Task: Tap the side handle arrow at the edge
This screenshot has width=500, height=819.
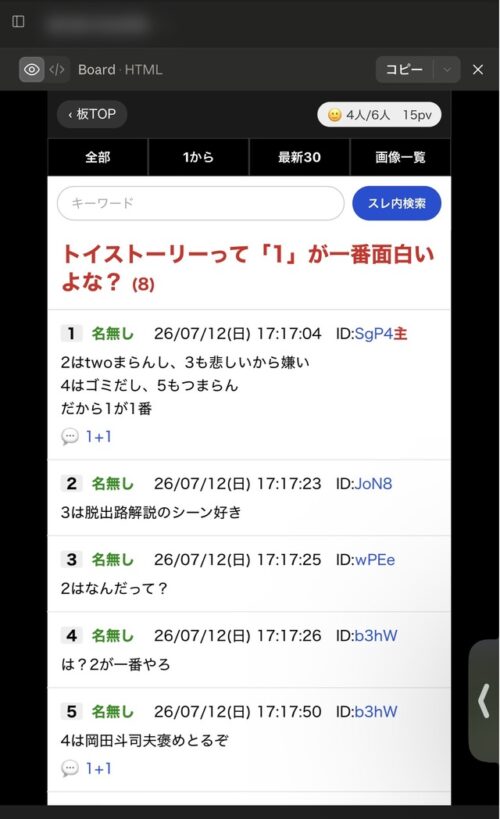Action: [484, 701]
